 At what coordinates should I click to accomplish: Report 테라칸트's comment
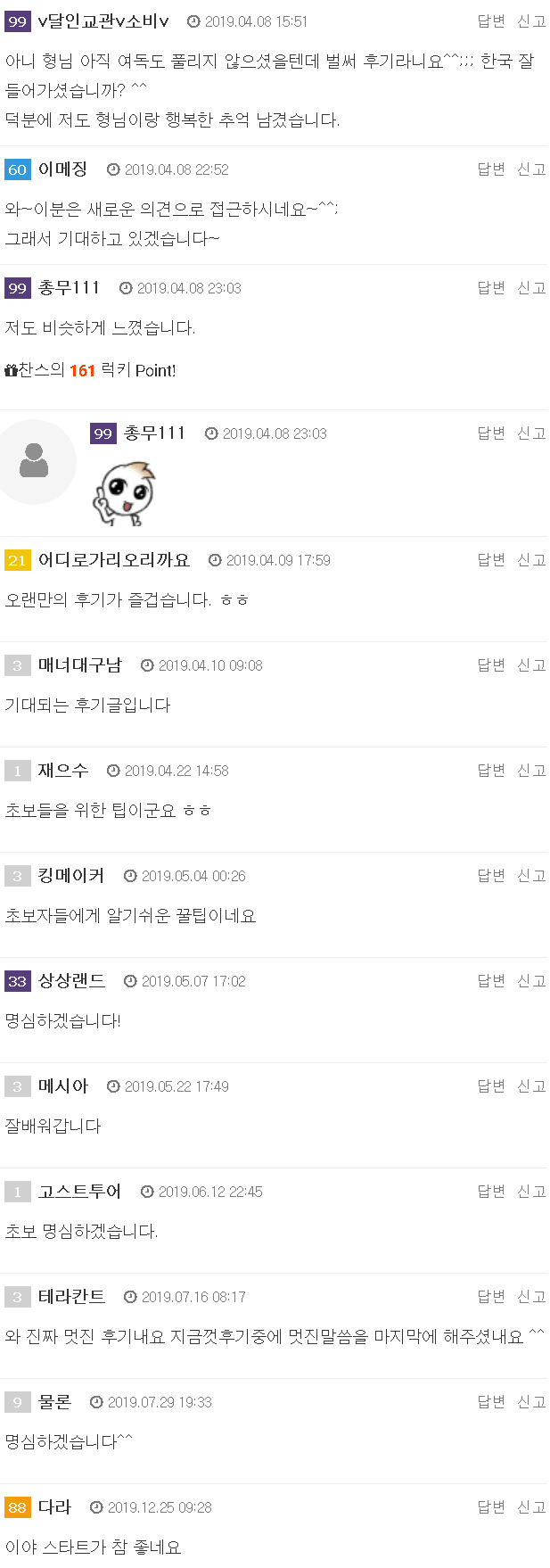tap(531, 1296)
